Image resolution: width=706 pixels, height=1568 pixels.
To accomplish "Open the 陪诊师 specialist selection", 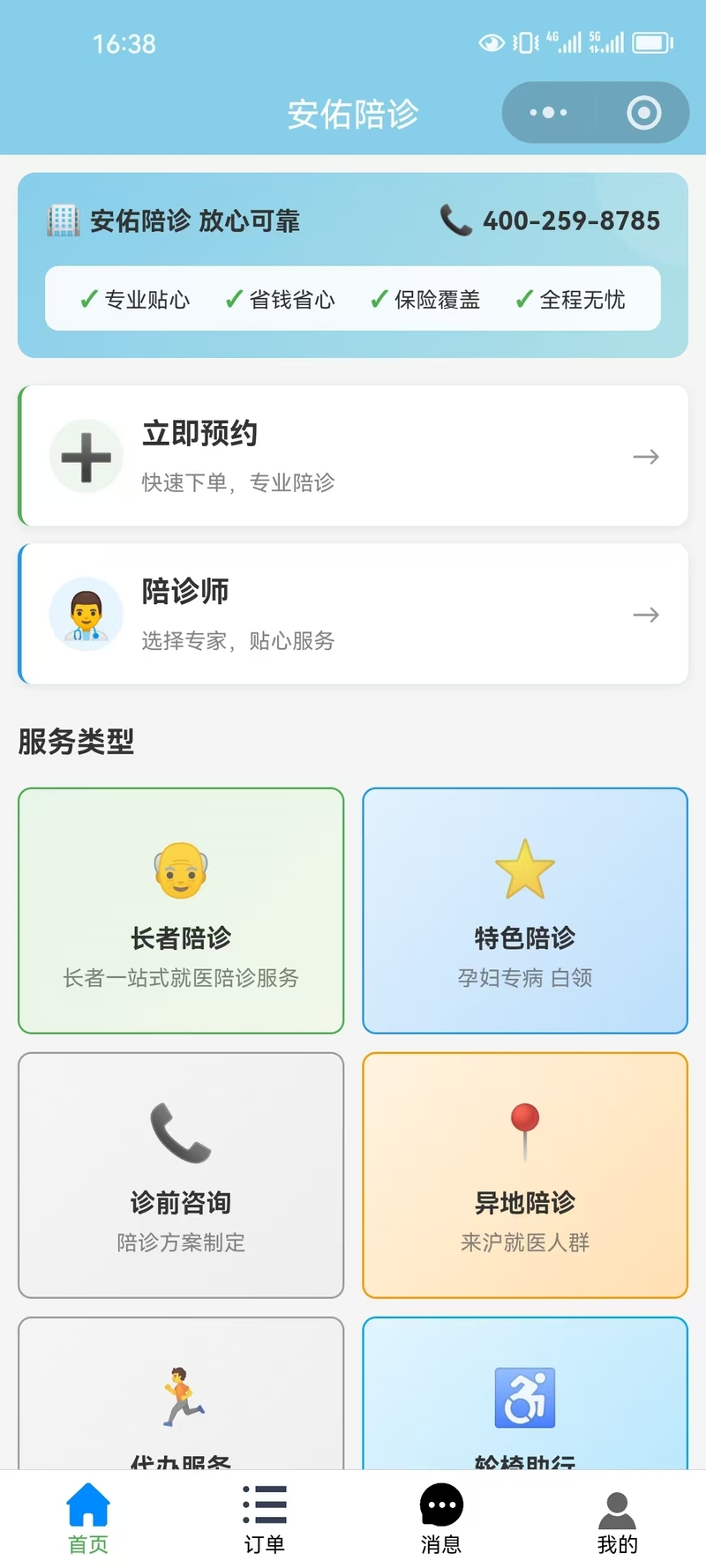I will 353,614.
